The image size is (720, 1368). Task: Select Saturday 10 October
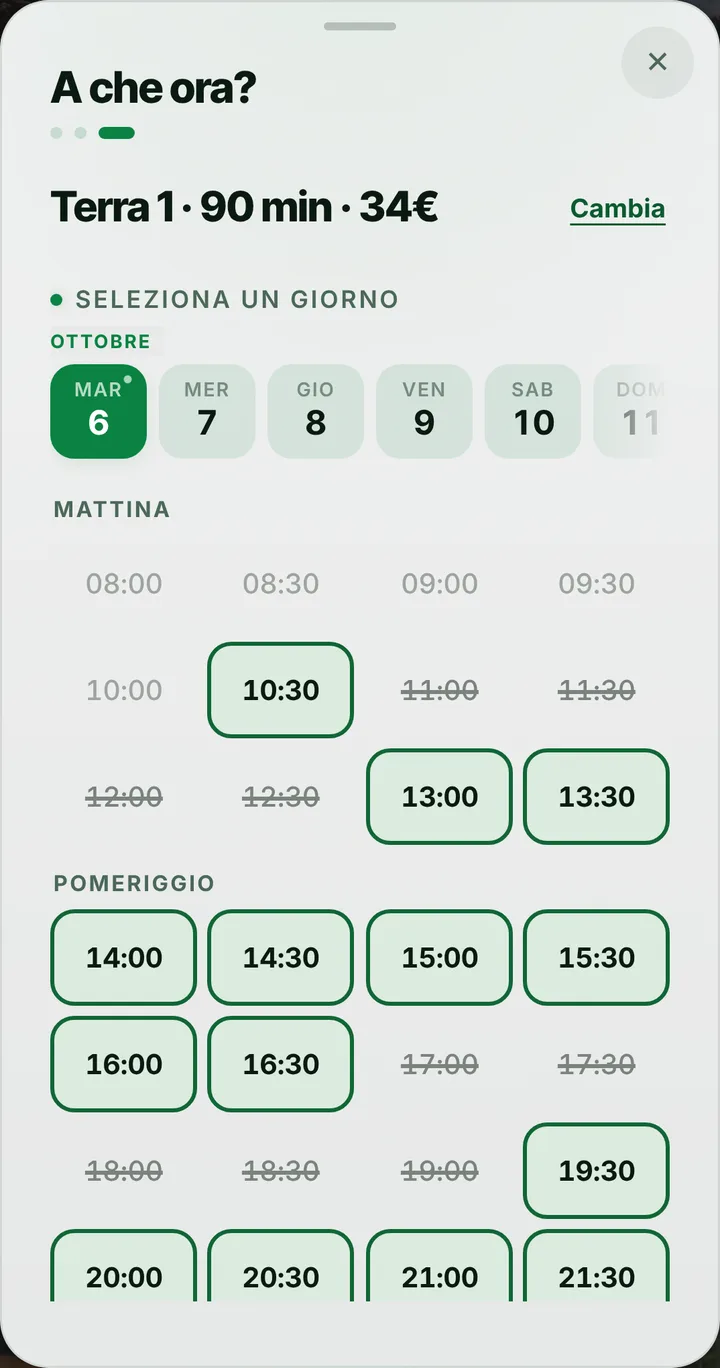click(533, 411)
